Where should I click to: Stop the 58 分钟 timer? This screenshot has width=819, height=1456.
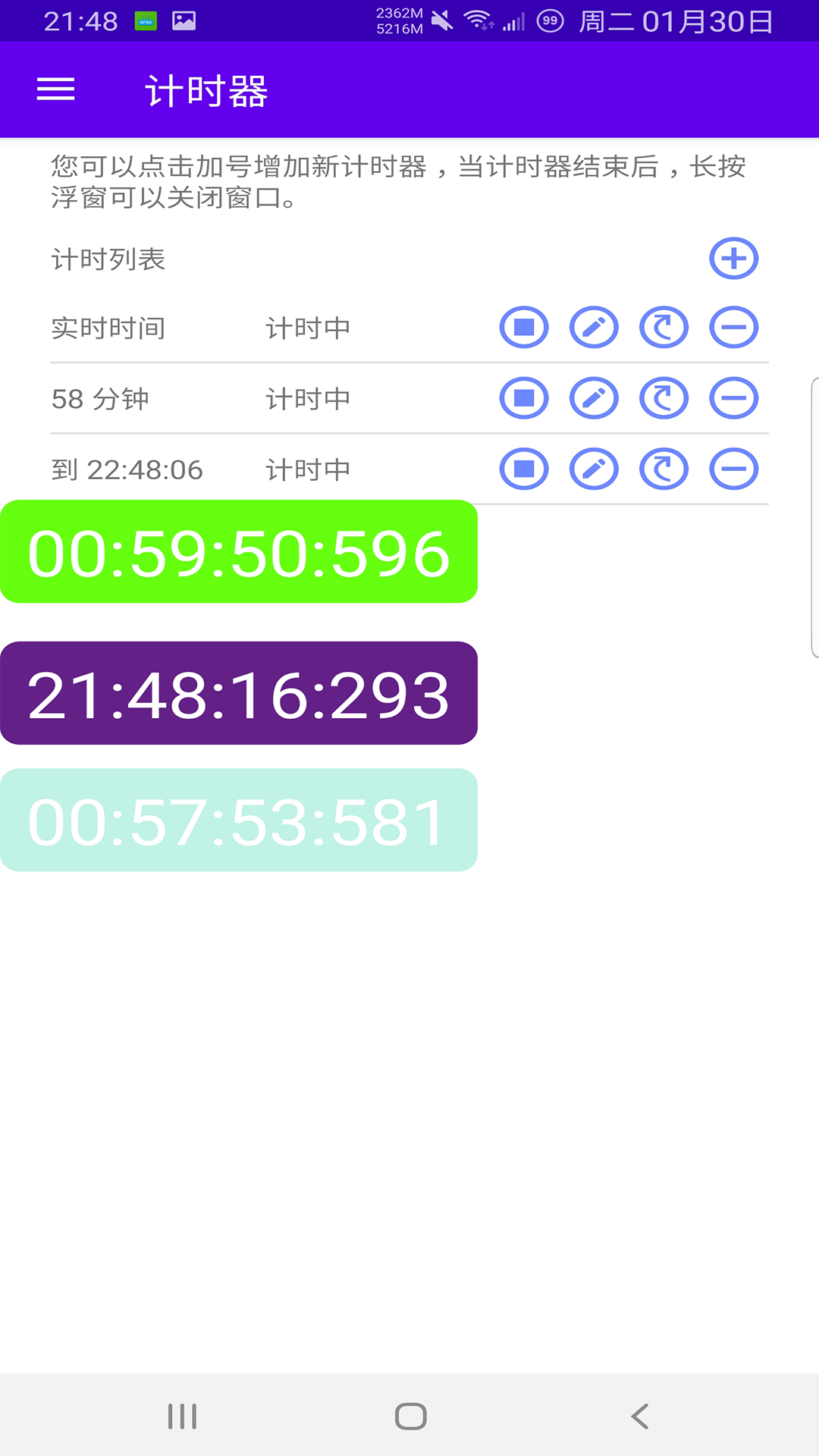point(523,397)
